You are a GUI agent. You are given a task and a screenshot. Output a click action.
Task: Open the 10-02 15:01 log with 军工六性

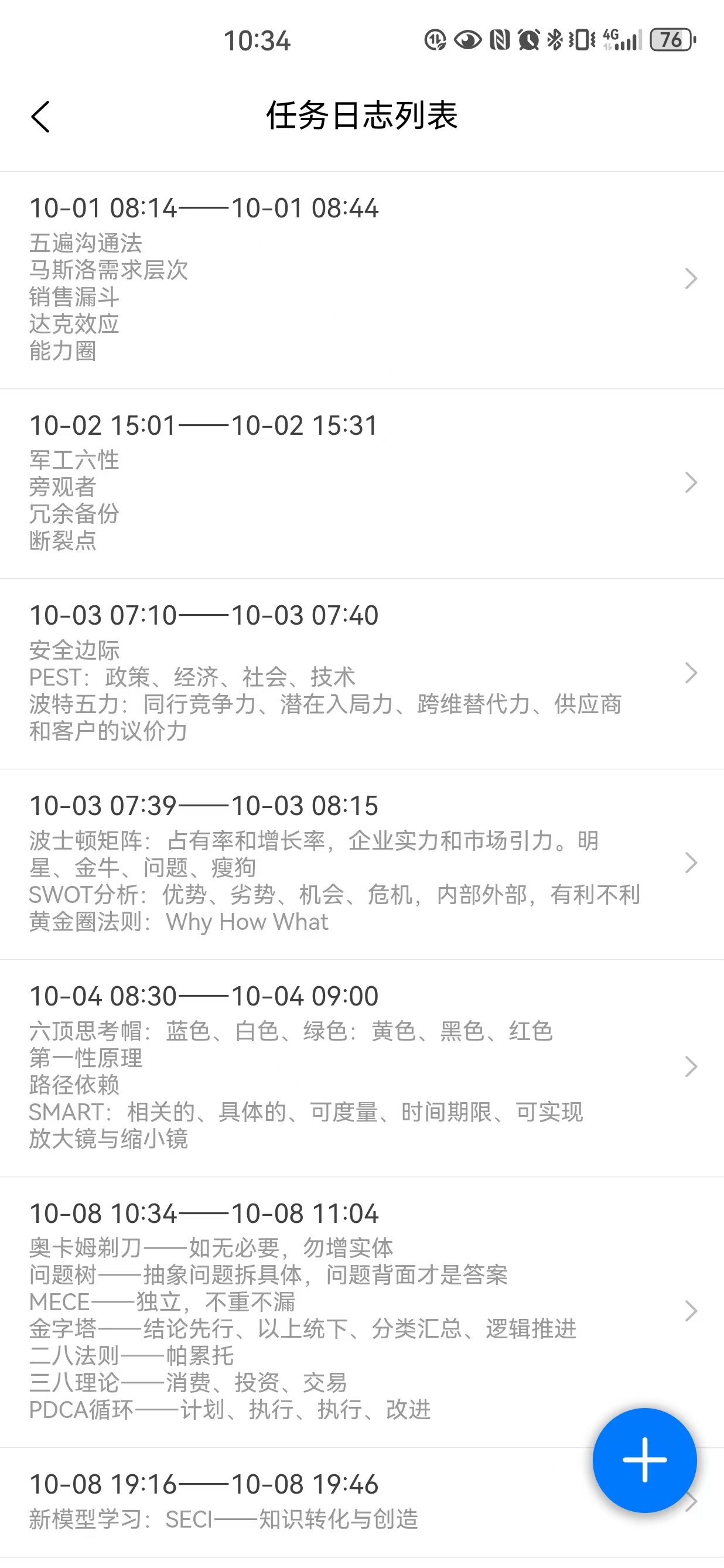(x=341, y=483)
